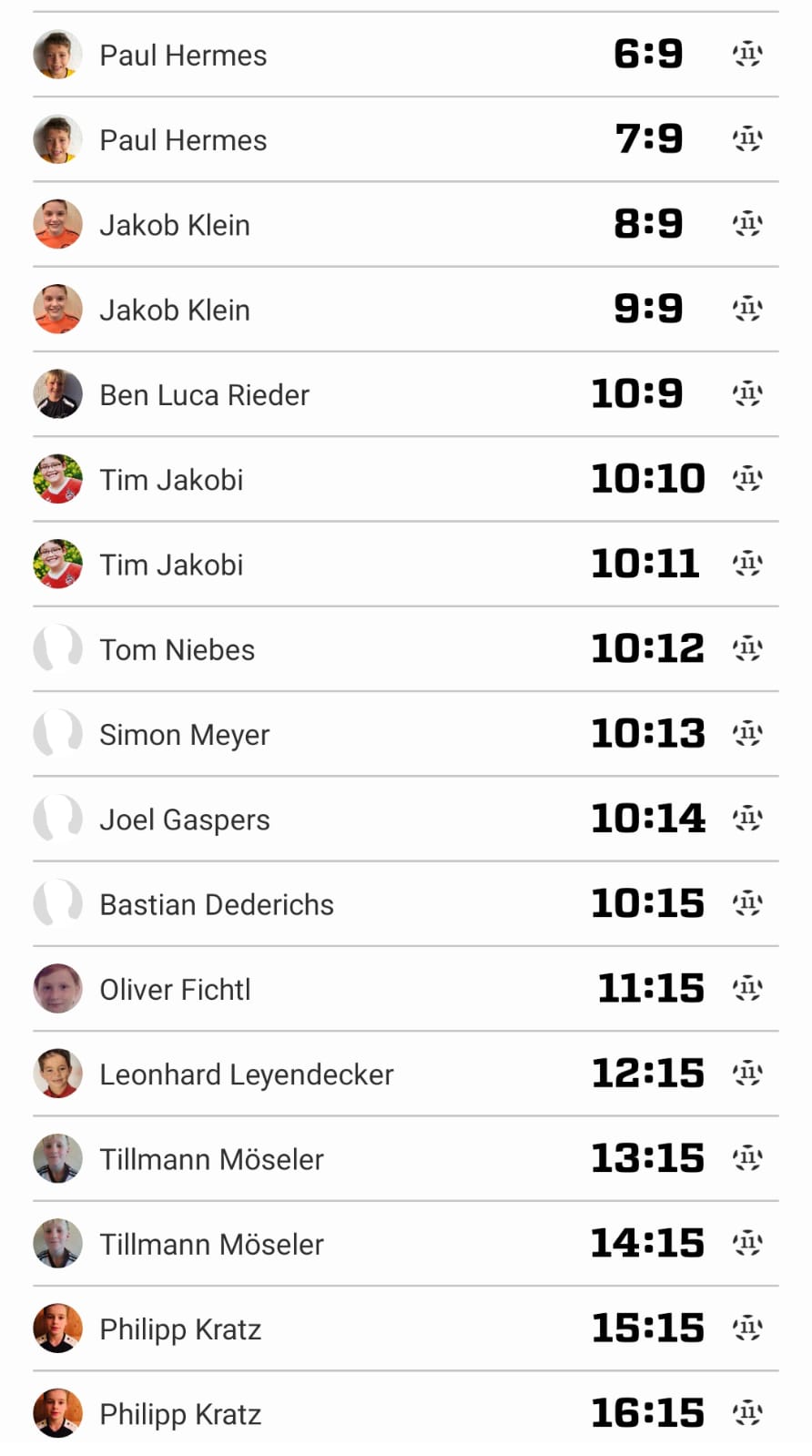Open Joel Gaspers' player entry
This screenshot has width=812, height=1456.
[406, 819]
